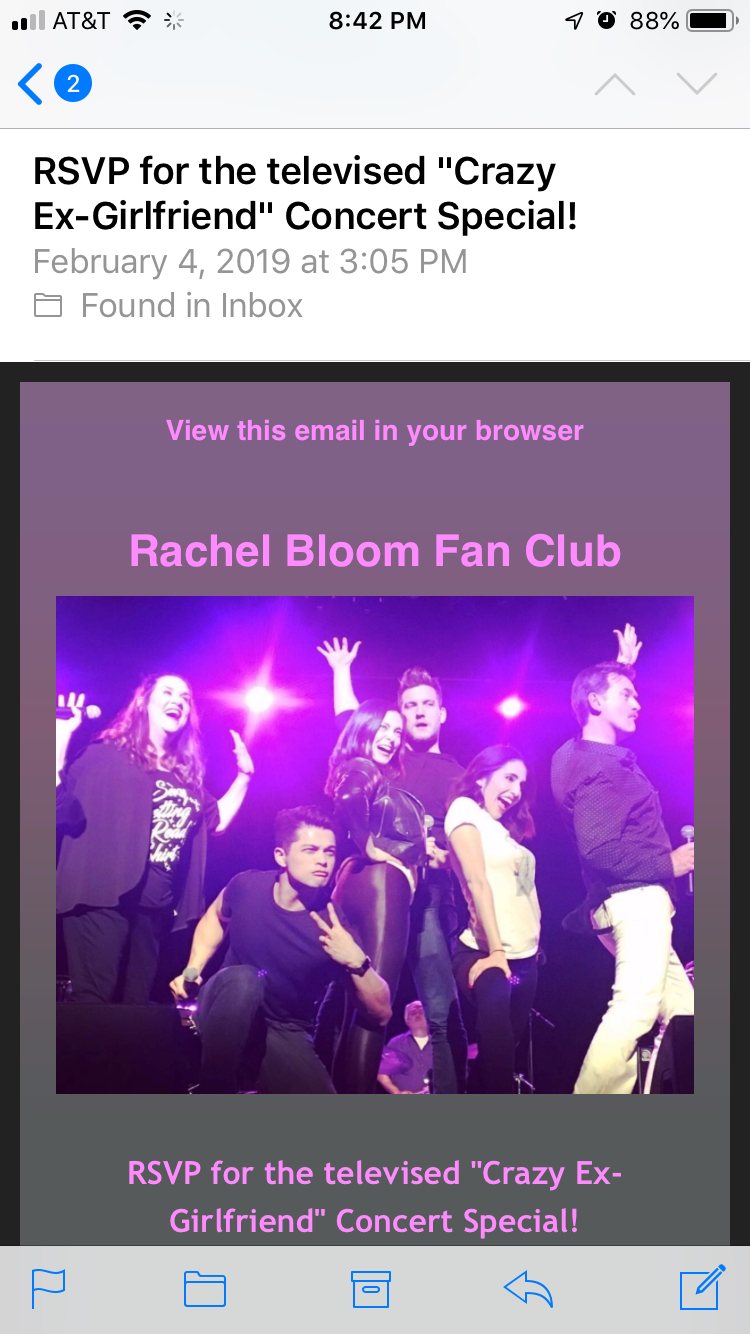Go to the previous email message

pyautogui.click(x=615, y=84)
